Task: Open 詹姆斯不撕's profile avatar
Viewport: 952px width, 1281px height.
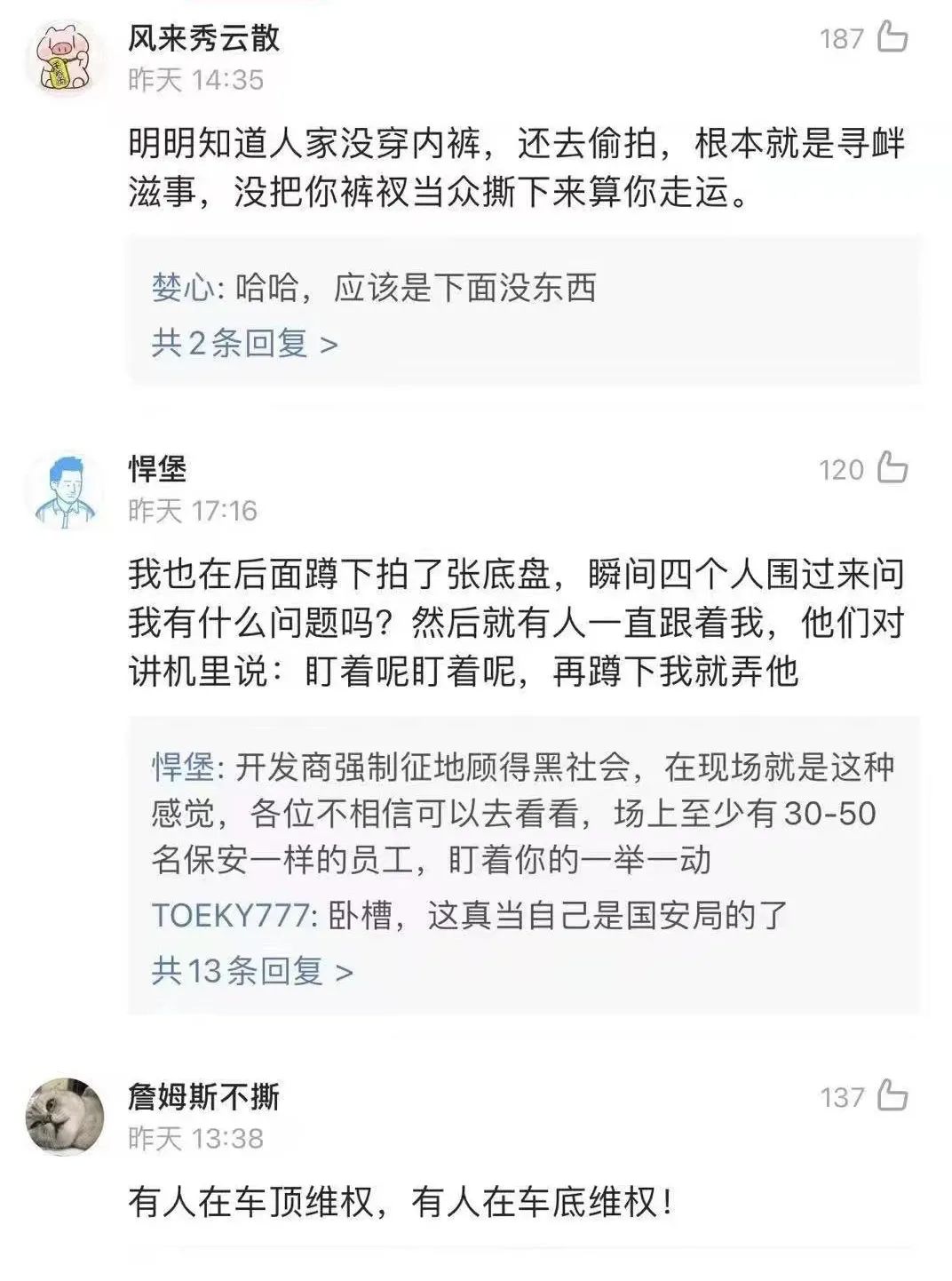Action: click(x=63, y=1117)
